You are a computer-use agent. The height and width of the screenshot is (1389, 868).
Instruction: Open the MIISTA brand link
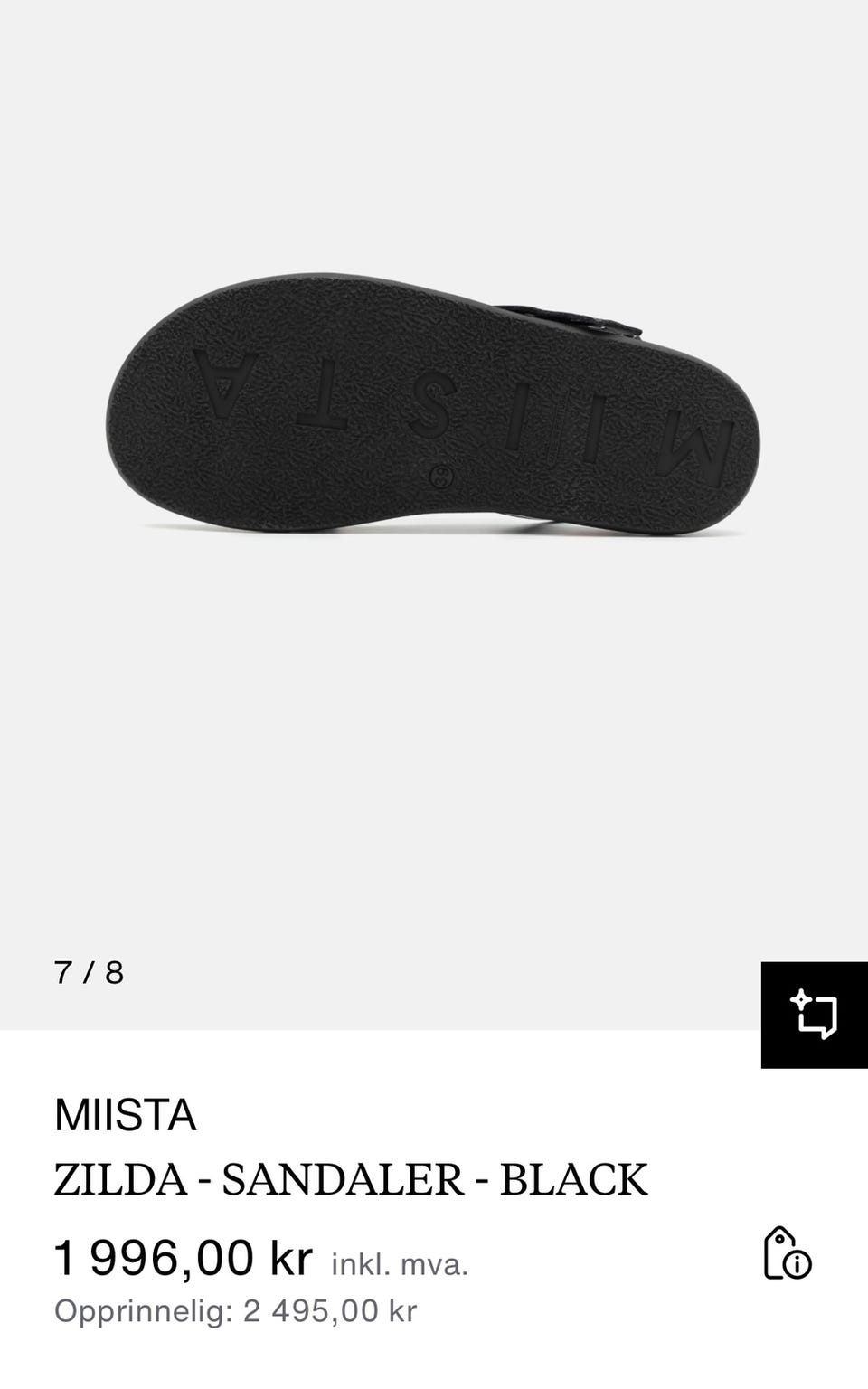126,1115
